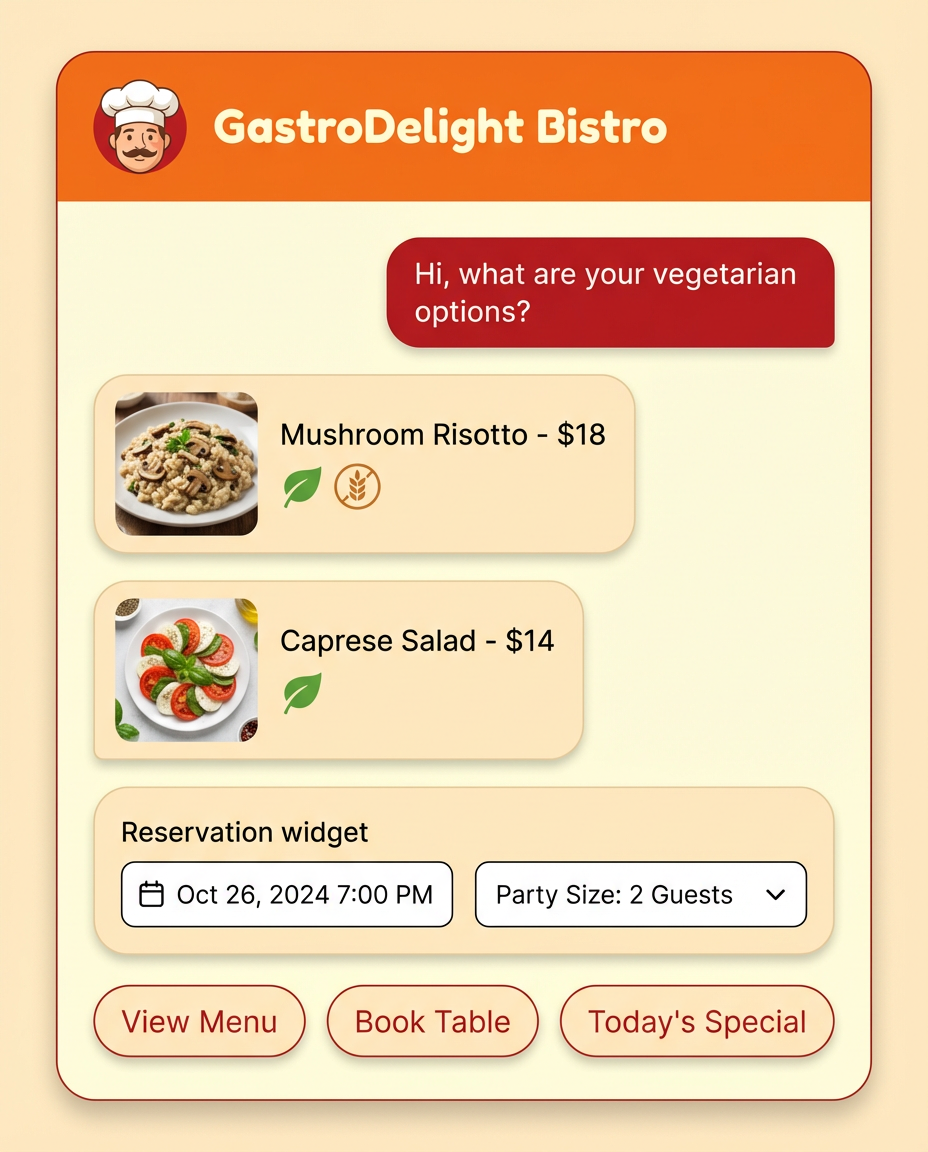The width and height of the screenshot is (928, 1152).
Task: Toggle the vegetarian leaf indicator on the risotto card
Action: click(302, 487)
